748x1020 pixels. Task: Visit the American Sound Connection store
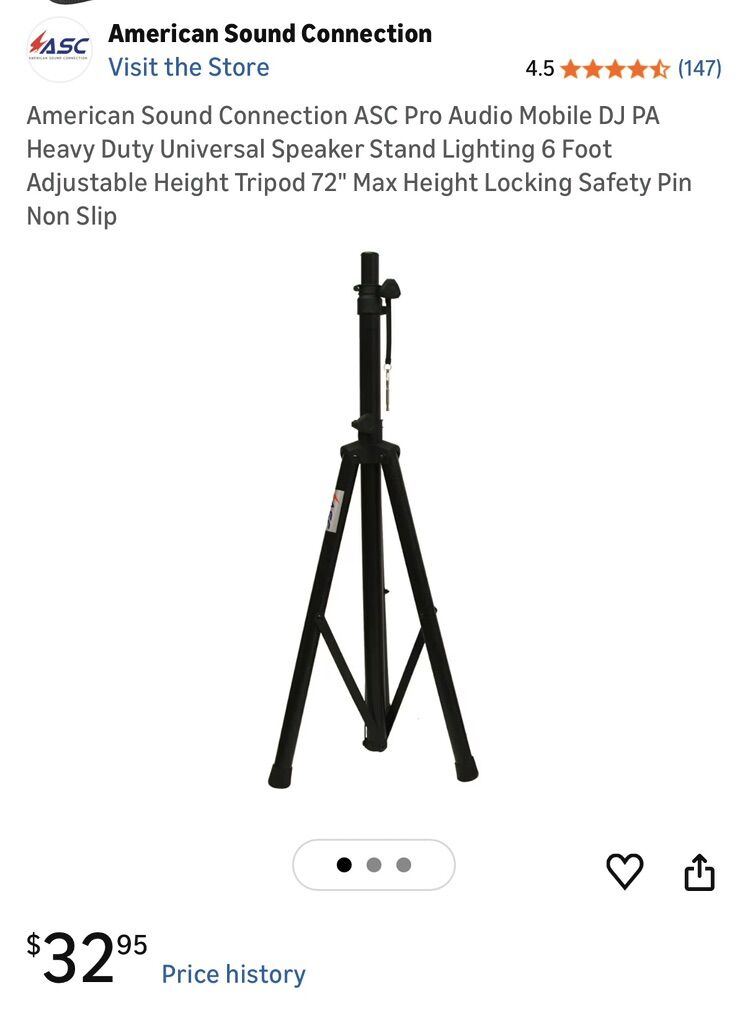pos(188,68)
